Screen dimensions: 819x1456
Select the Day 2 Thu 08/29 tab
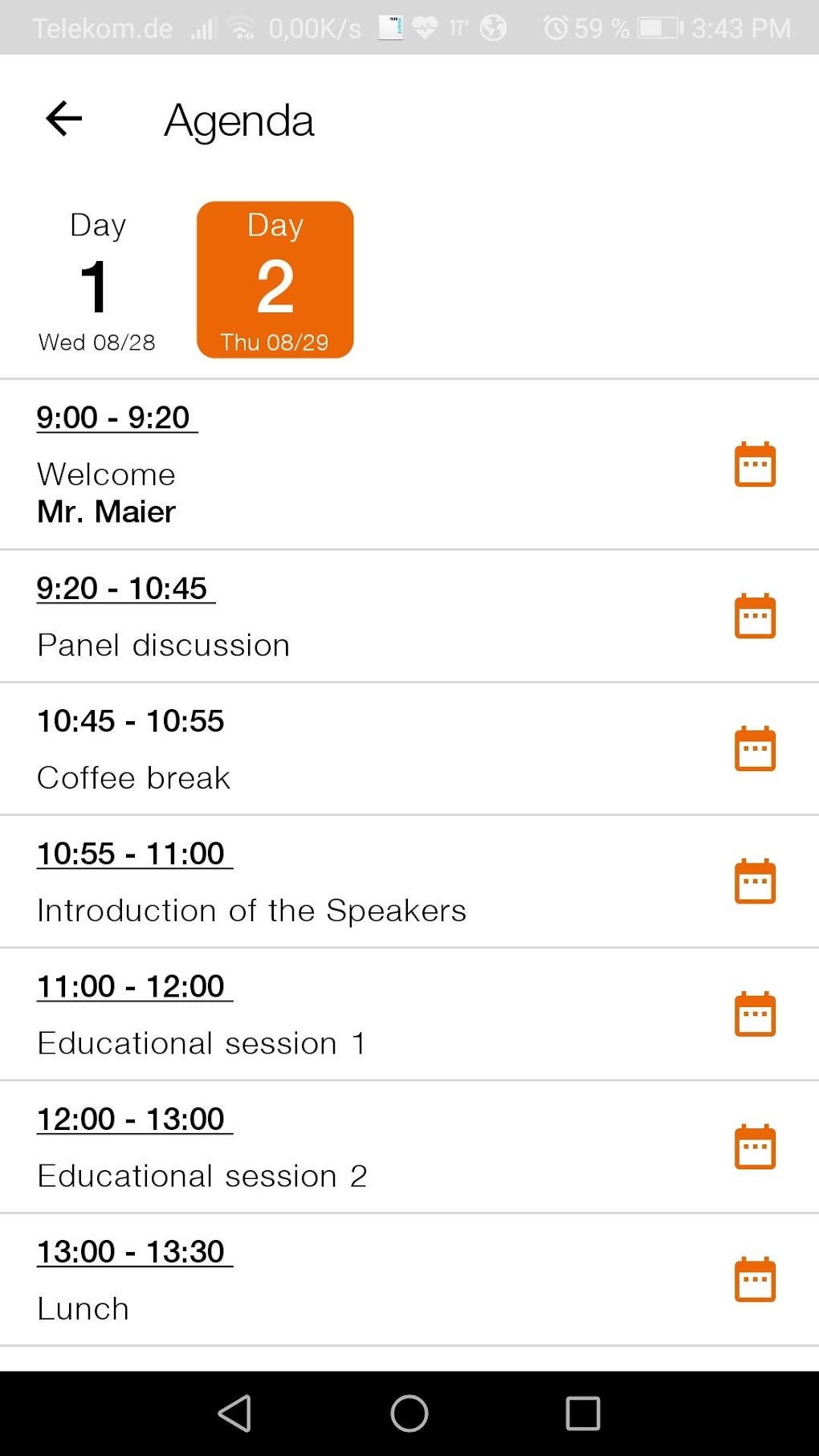tap(275, 280)
